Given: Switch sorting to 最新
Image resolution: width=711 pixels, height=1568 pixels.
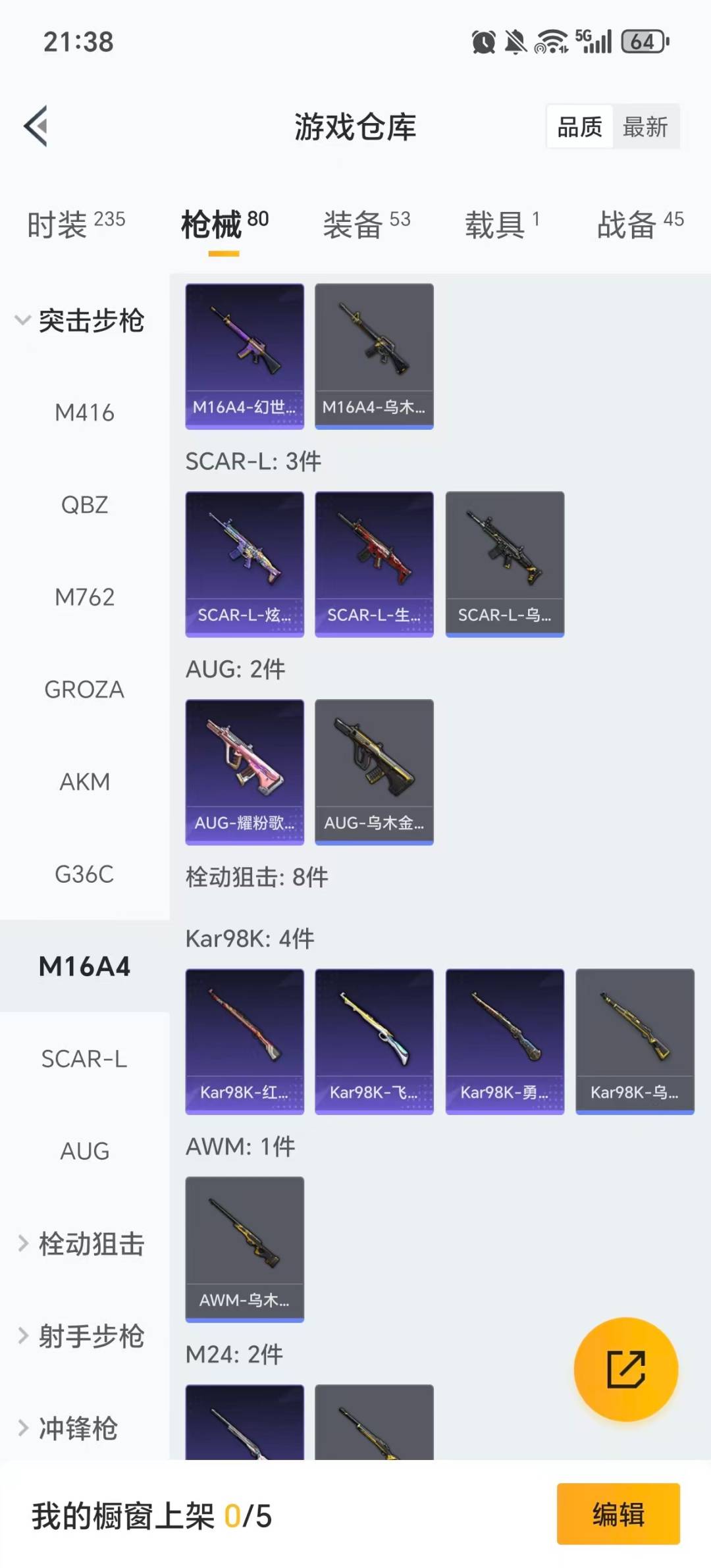Looking at the screenshot, I should 646,126.
